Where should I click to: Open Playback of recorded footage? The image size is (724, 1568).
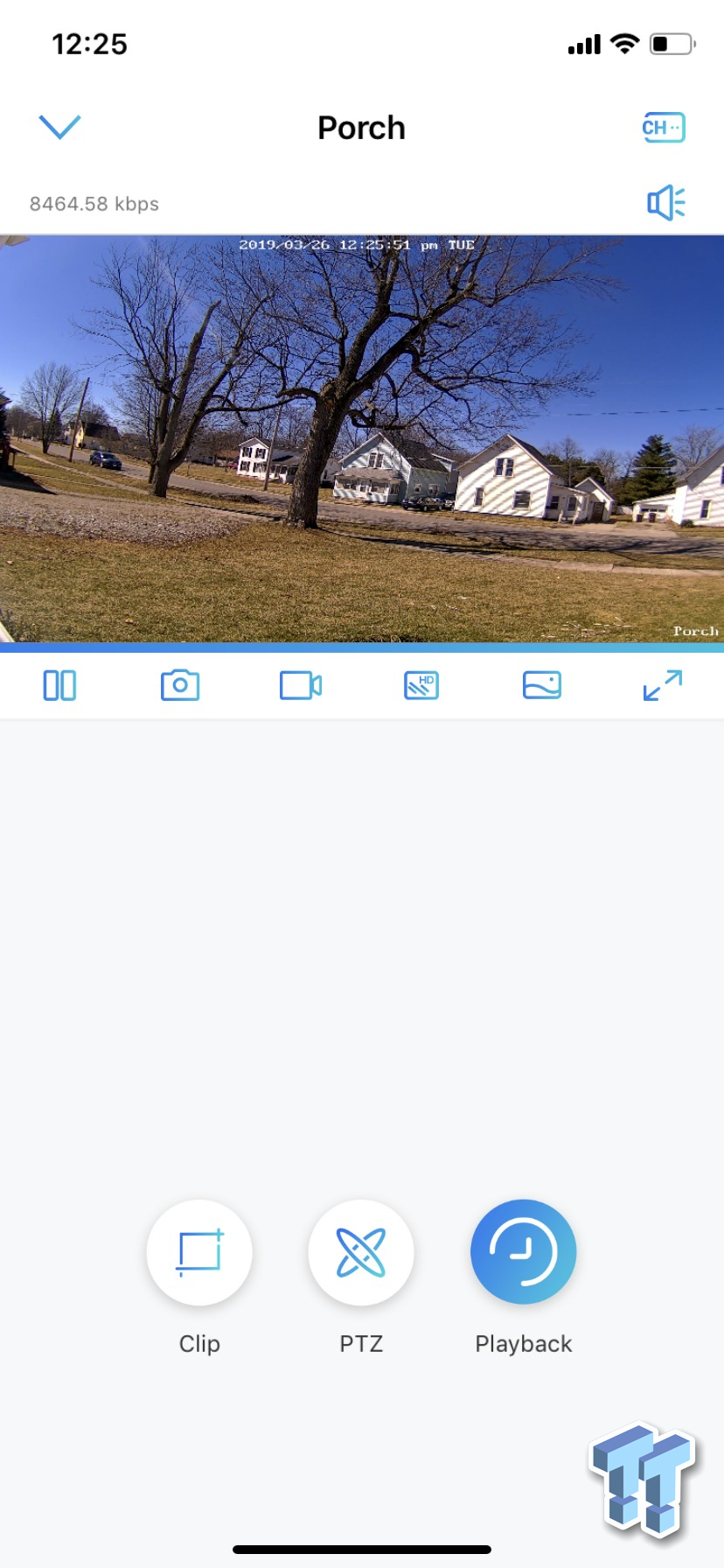pyautogui.click(x=523, y=1252)
